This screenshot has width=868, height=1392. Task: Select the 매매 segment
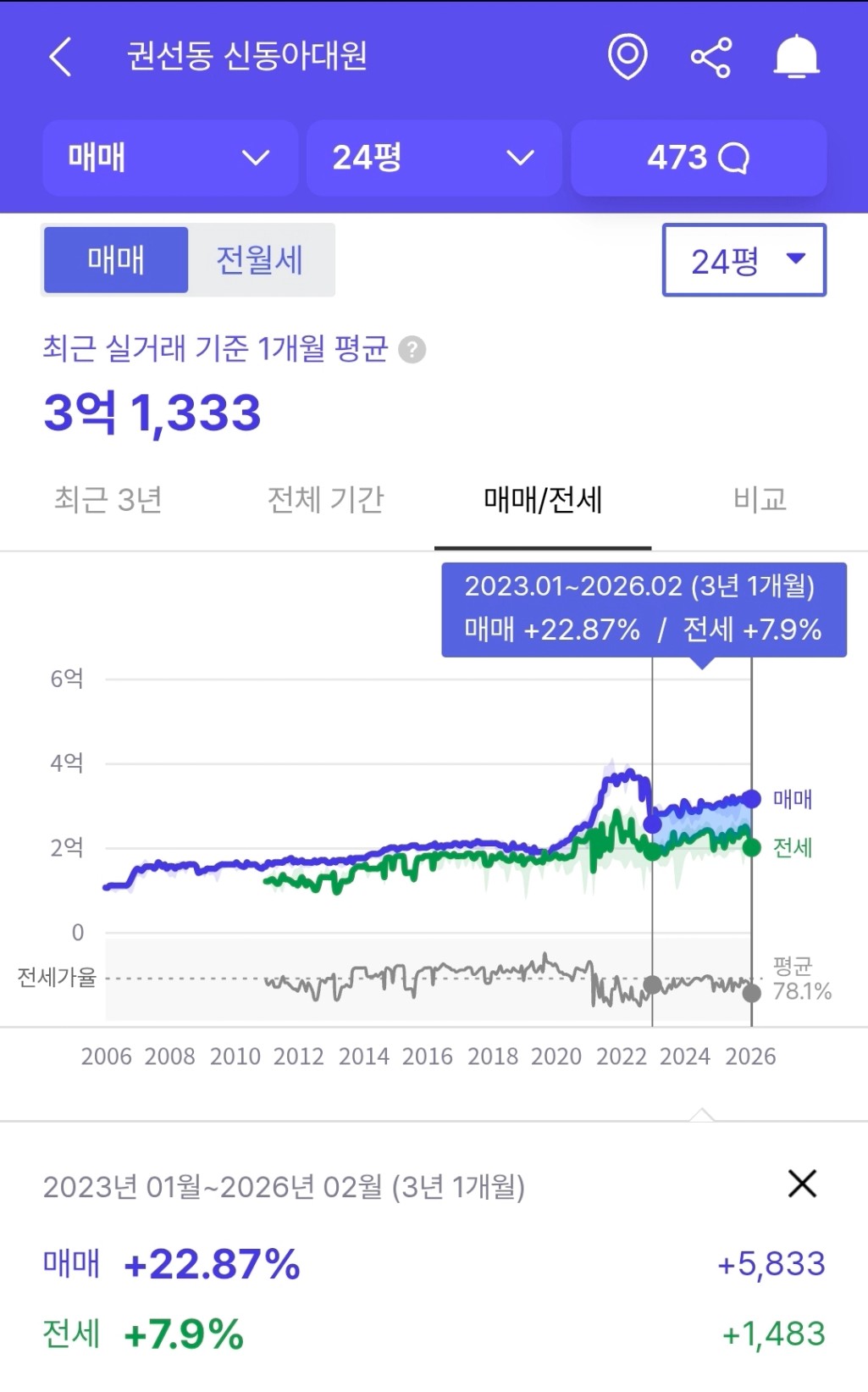pyautogui.click(x=116, y=260)
